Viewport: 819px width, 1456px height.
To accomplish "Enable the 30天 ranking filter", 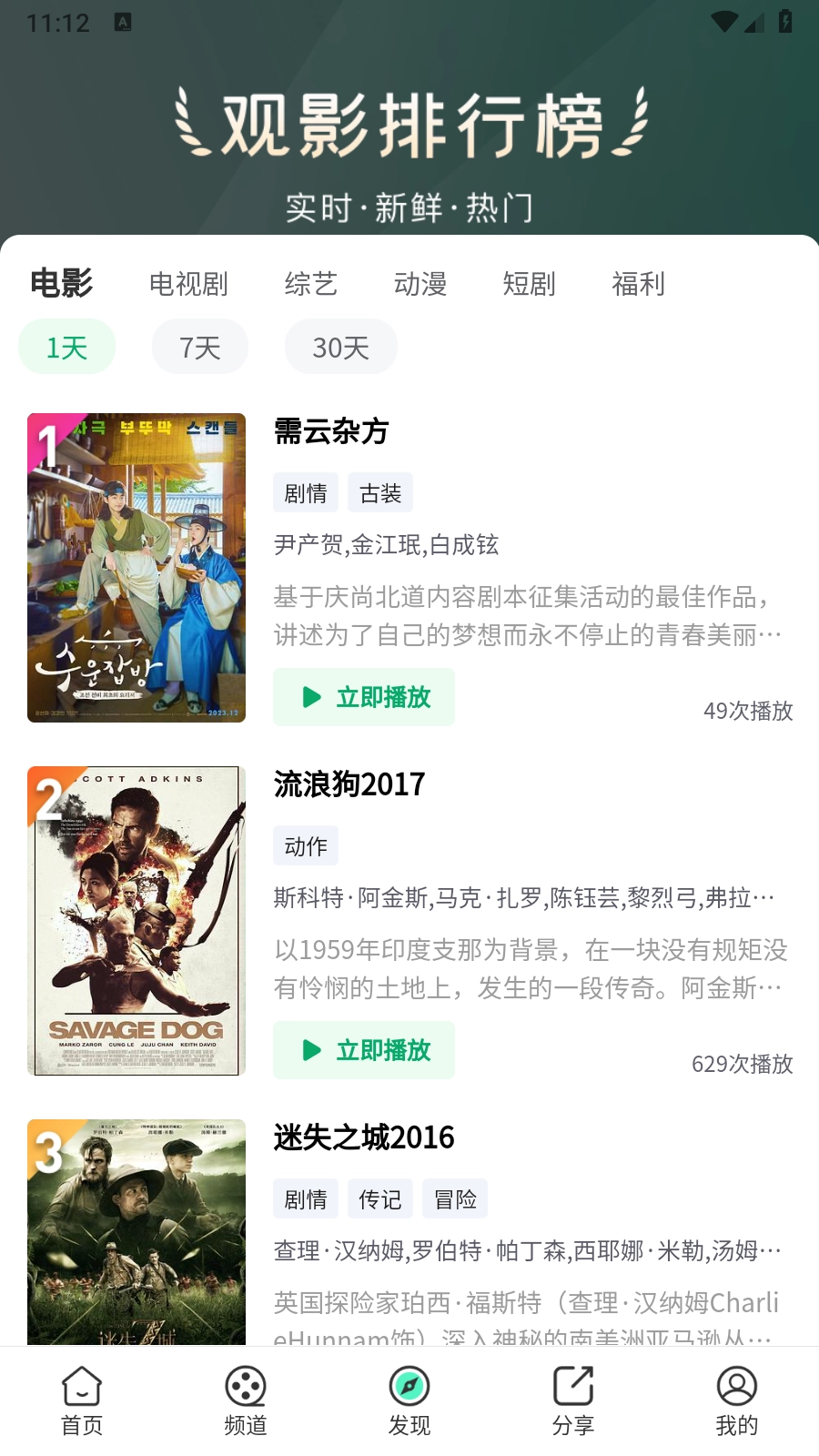I will (341, 347).
